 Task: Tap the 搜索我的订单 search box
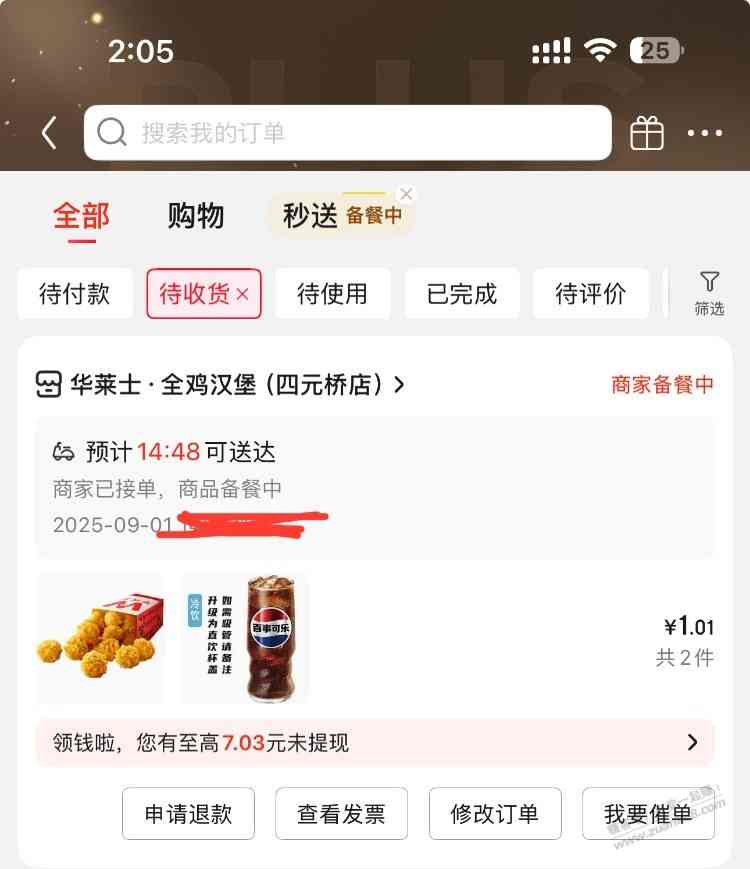pos(347,133)
